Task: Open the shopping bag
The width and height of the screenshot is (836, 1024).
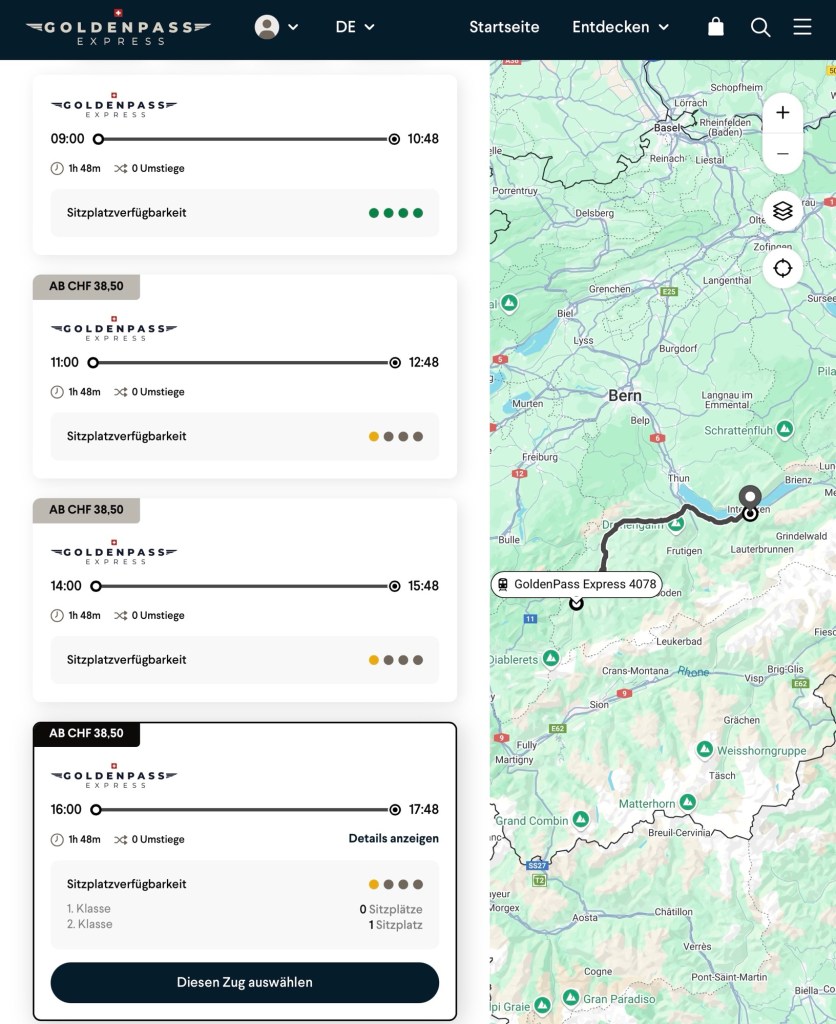Action: coord(716,27)
